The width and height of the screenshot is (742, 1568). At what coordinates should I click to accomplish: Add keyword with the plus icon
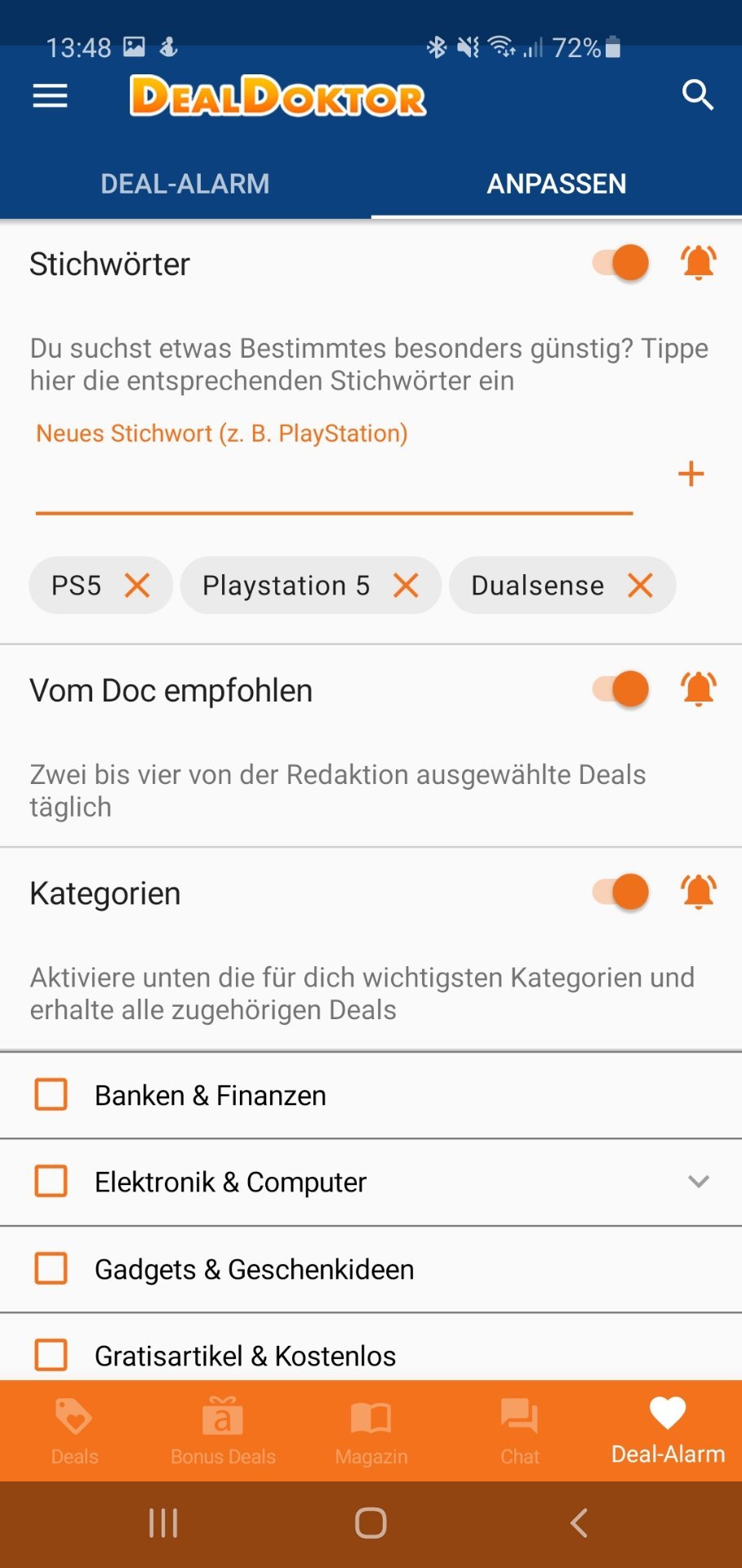(691, 474)
